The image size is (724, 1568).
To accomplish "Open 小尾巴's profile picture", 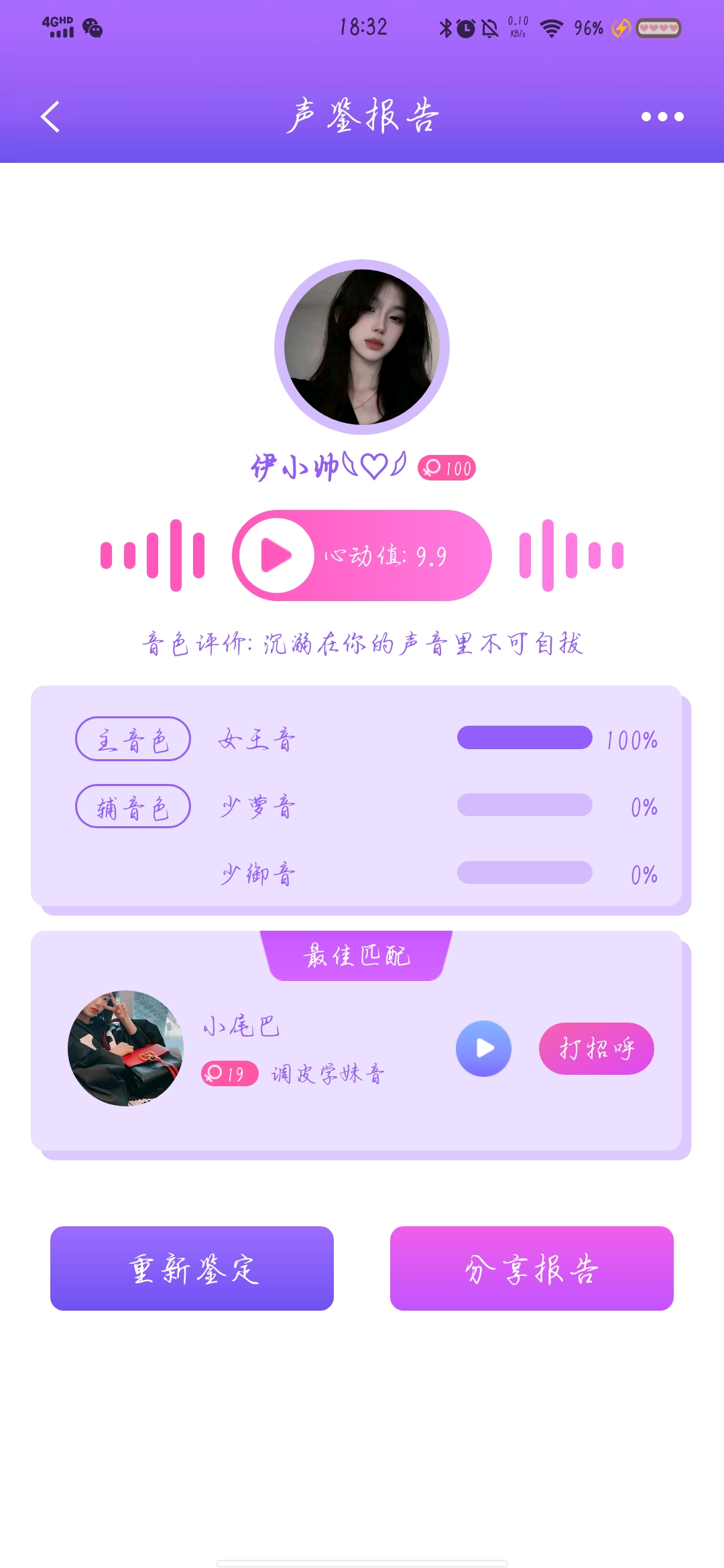I will pos(126,1048).
